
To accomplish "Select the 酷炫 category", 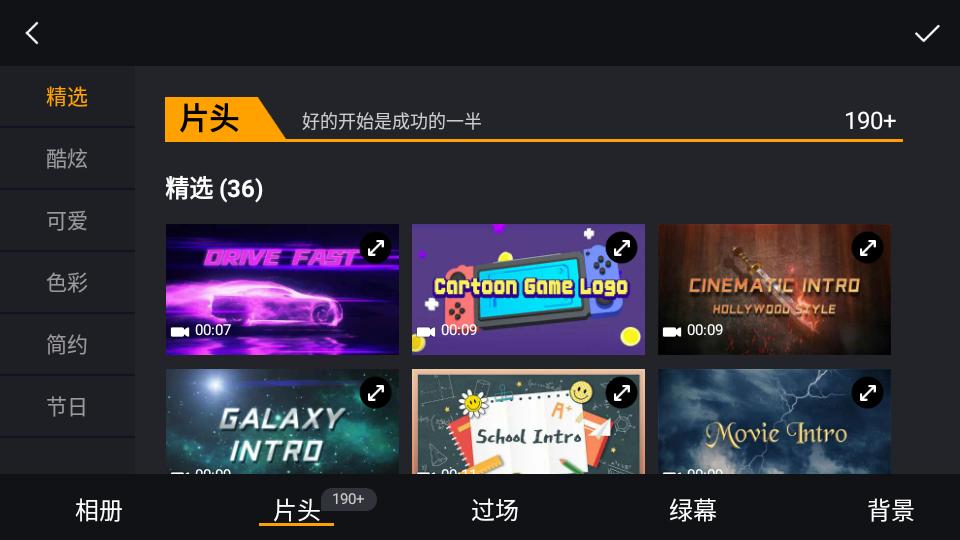I will [67, 159].
